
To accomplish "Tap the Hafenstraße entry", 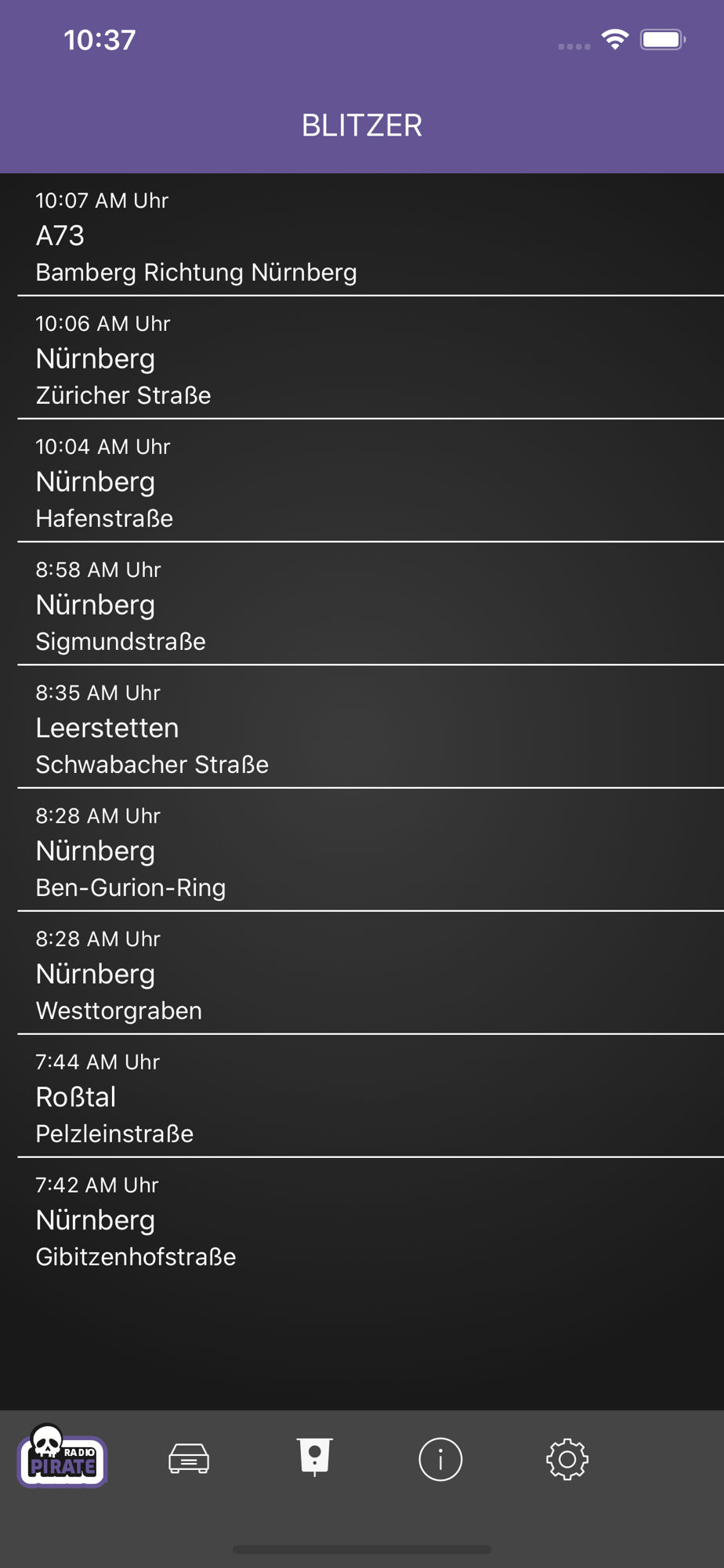I will click(x=362, y=481).
